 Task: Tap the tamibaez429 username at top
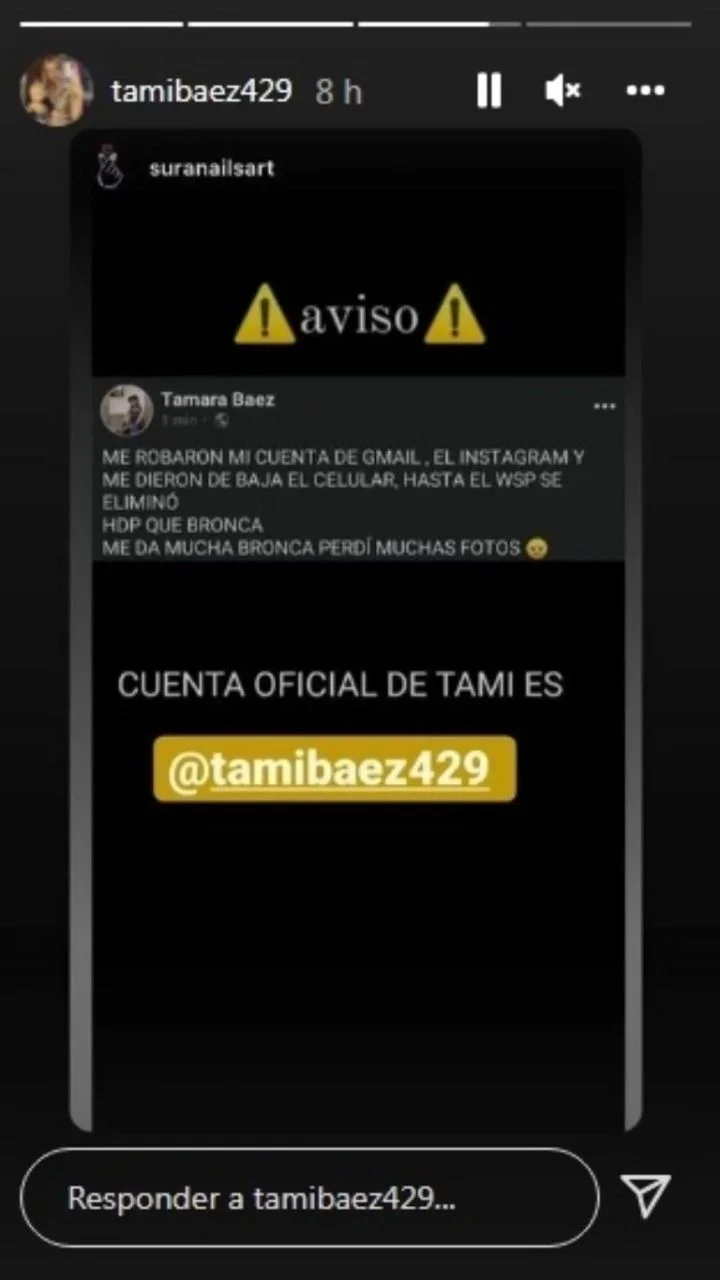click(201, 91)
